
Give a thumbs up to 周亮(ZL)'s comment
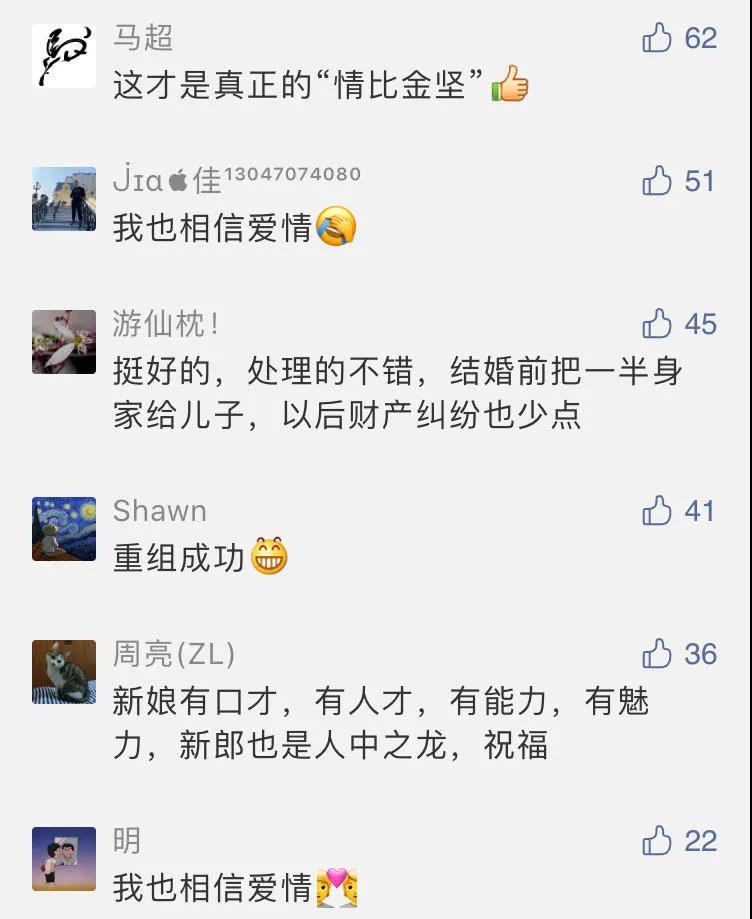click(657, 654)
